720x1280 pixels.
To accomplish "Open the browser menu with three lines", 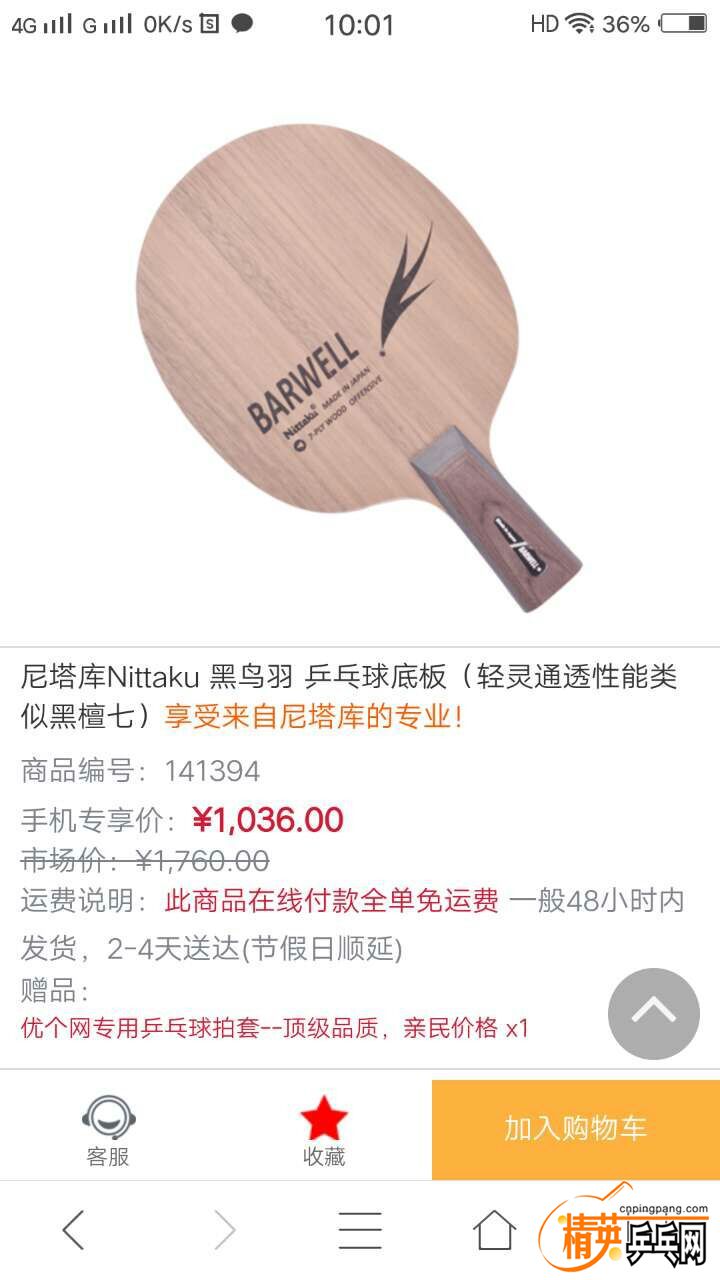I will [359, 1230].
